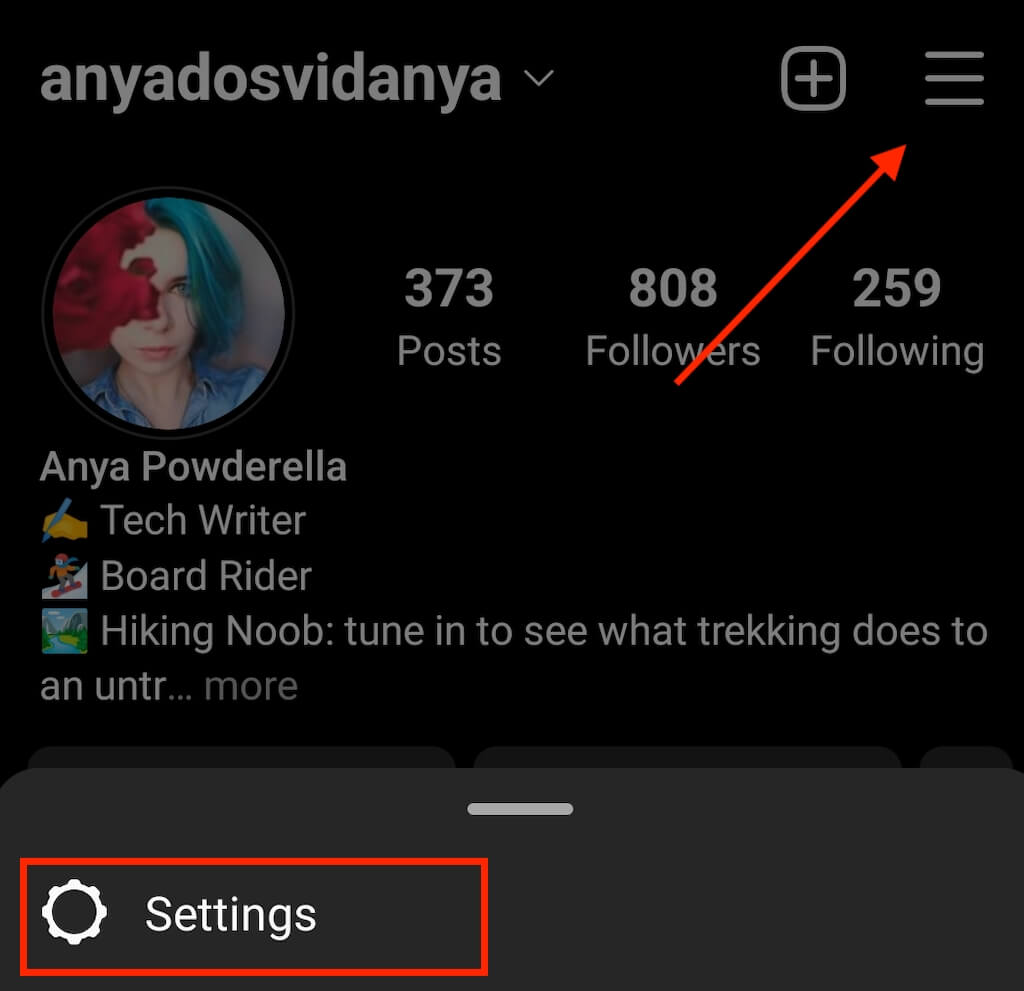Expand the bio with more
1024x991 pixels.
[x=251, y=686]
